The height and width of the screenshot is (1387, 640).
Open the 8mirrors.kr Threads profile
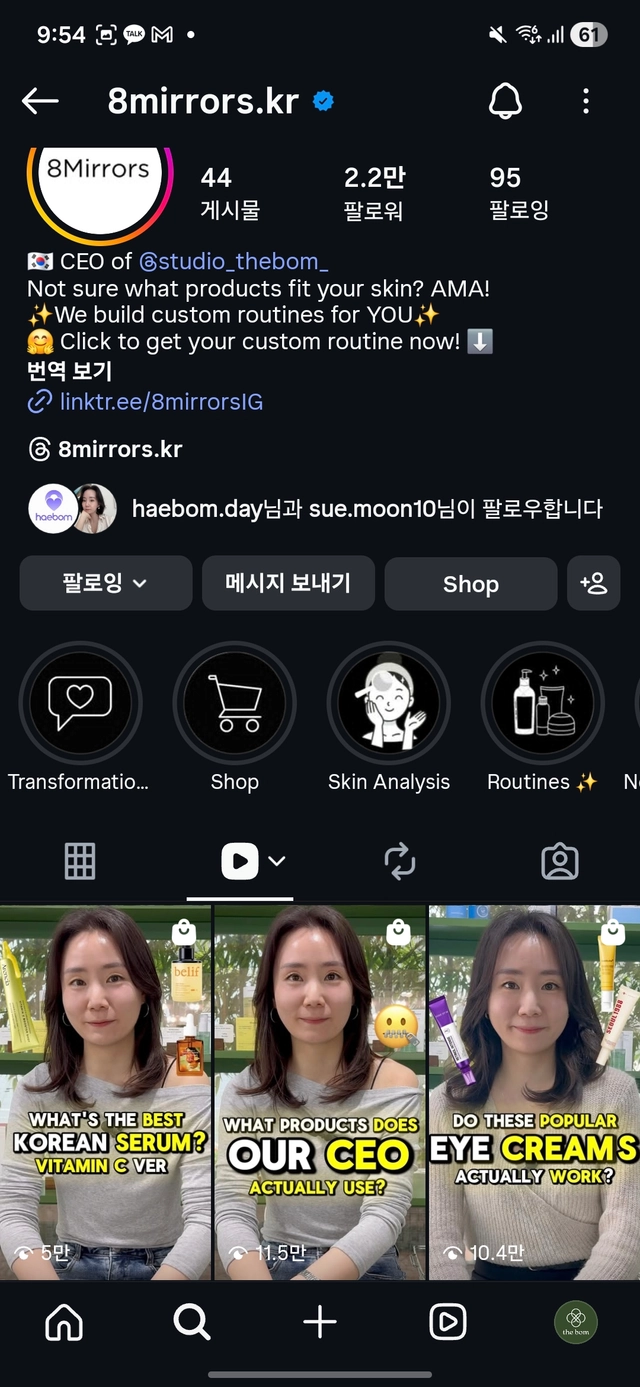coord(119,450)
